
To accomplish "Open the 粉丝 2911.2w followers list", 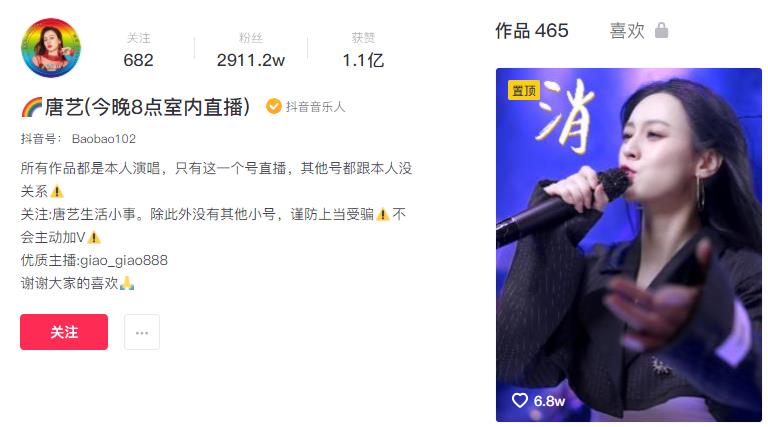I will pyautogui.click(x=251, y=50).
